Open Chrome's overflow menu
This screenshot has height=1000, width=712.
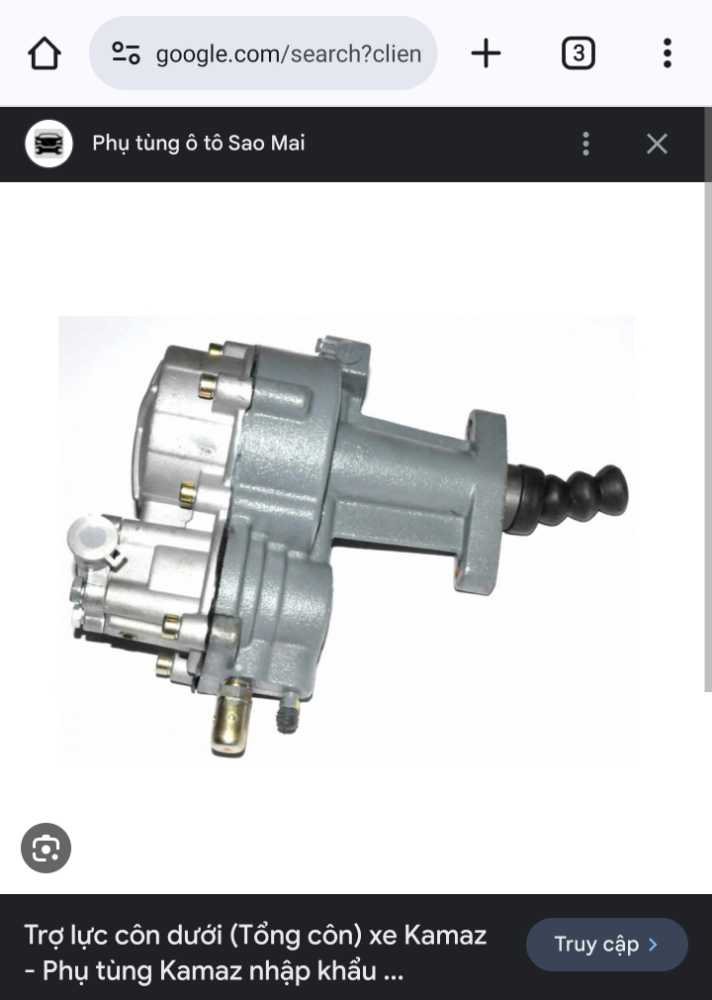pyautogui.click(x=667, y=53)
